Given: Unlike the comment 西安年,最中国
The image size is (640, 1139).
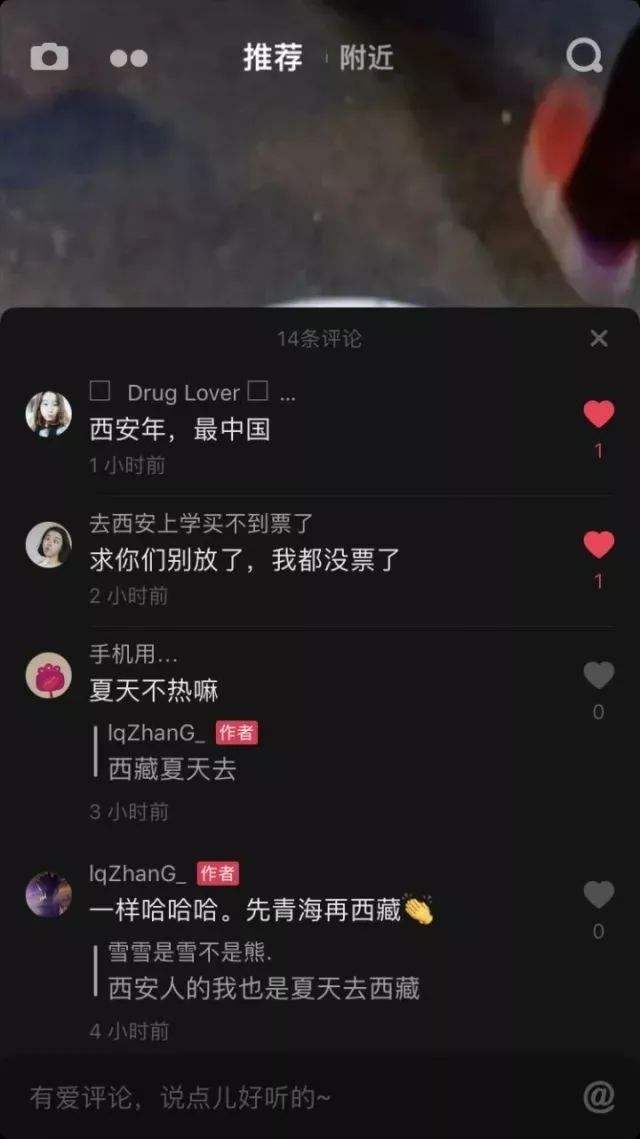Looking at the screenshot, I should pos(598,414).
